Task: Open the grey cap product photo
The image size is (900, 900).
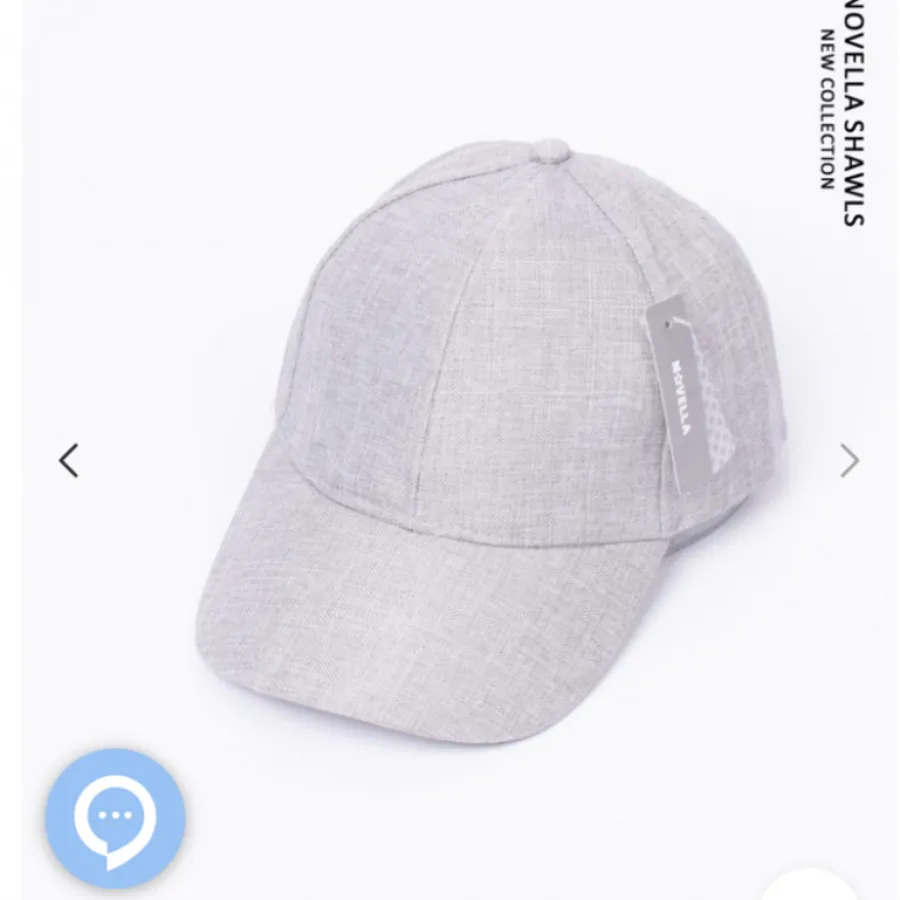Action: [x=470, y=440]
